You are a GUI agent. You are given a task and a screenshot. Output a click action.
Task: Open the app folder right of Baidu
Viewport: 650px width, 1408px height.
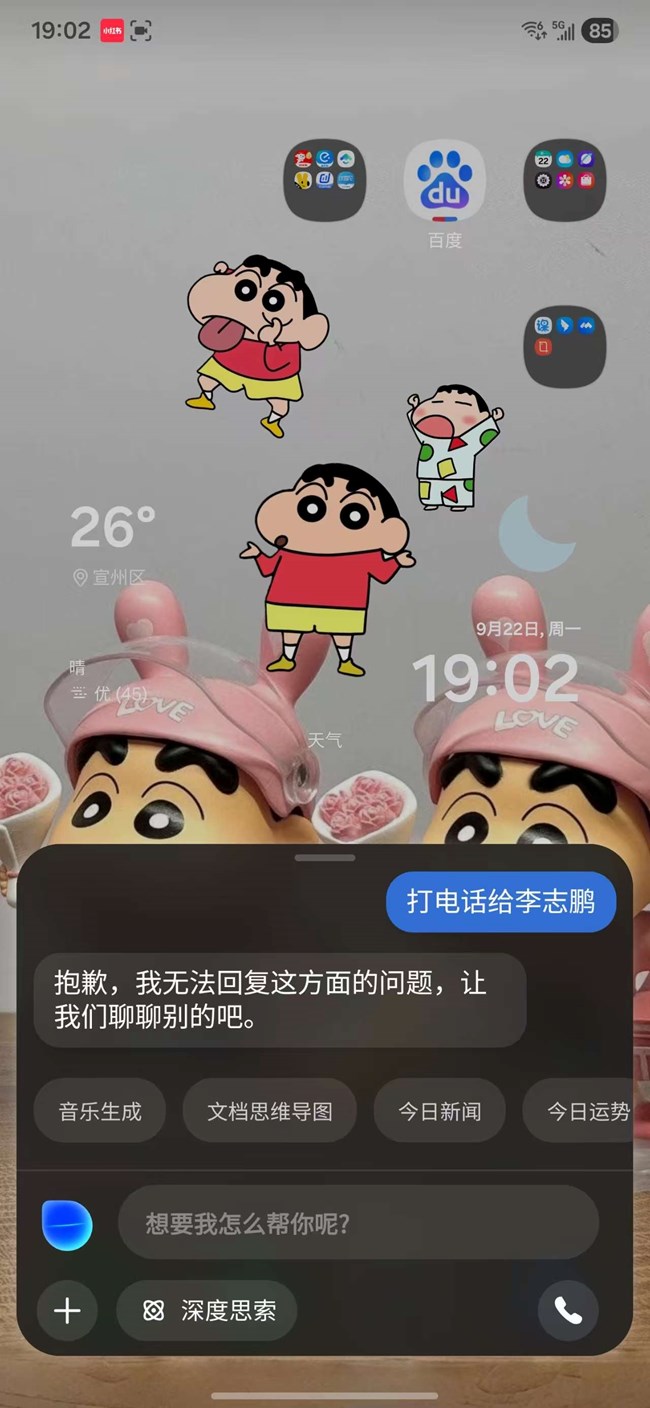[x=565, y=180]
